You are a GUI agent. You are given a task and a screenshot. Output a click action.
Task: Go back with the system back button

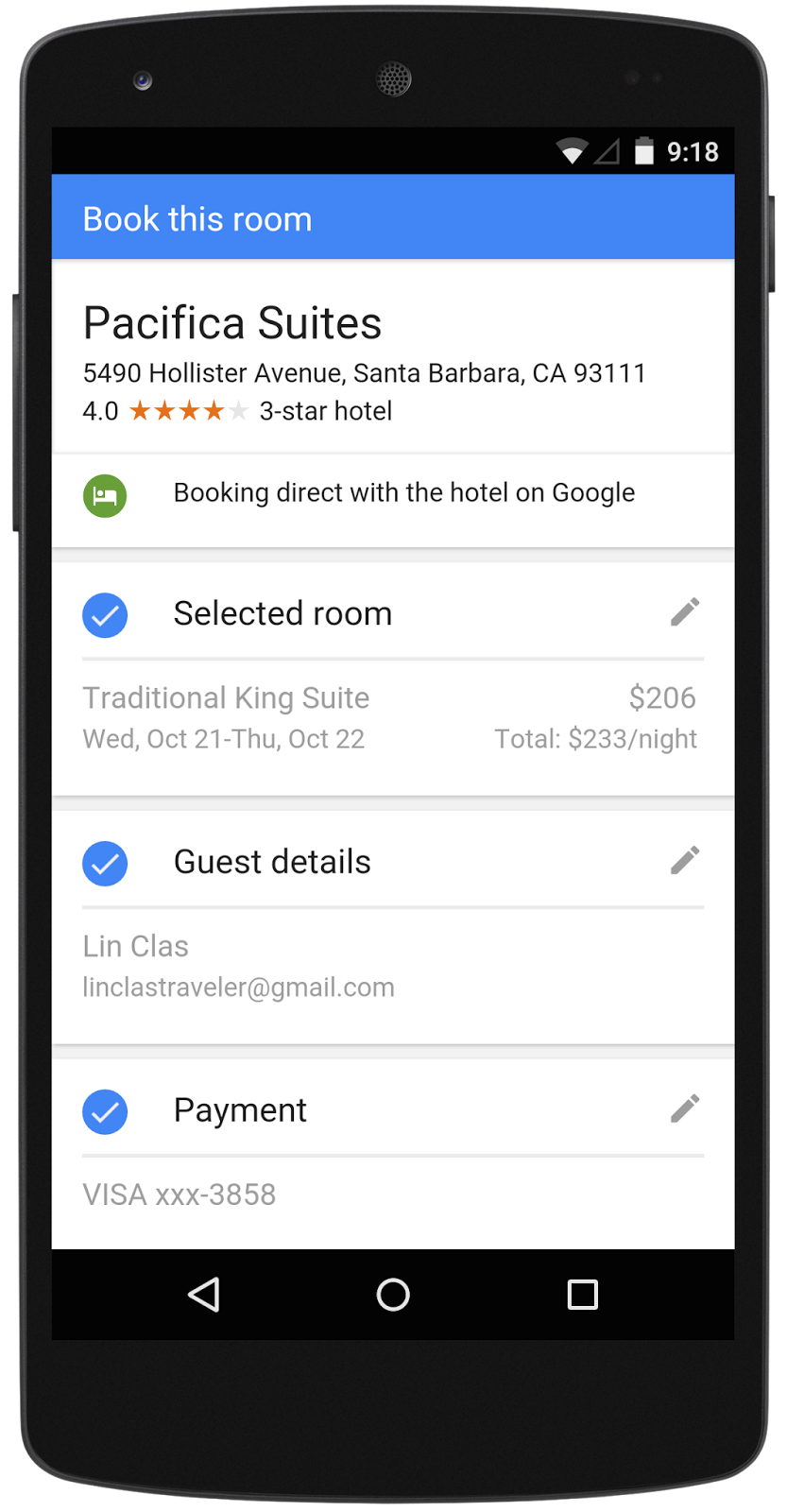click(x=204, y=1295)
